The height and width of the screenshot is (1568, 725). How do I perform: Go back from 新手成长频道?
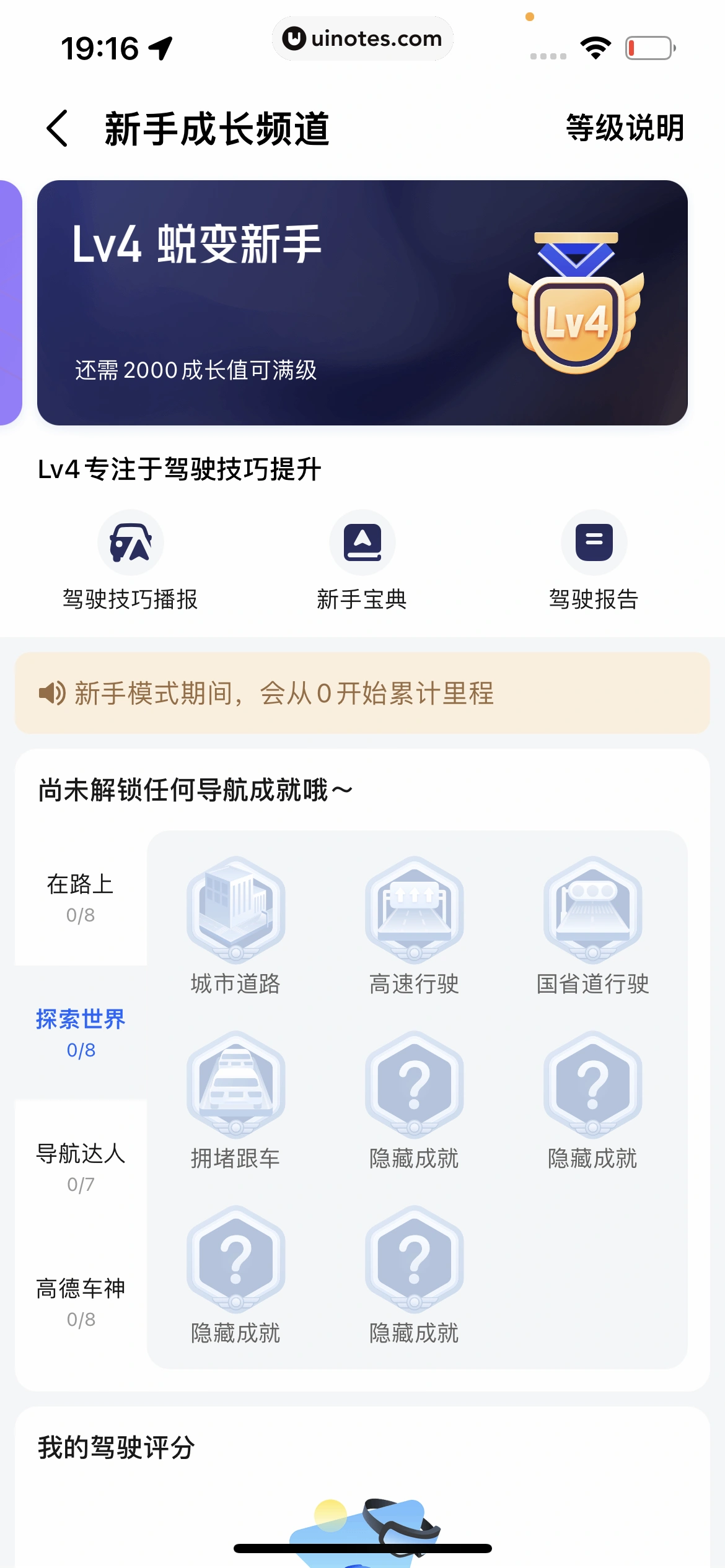(58, 129)
